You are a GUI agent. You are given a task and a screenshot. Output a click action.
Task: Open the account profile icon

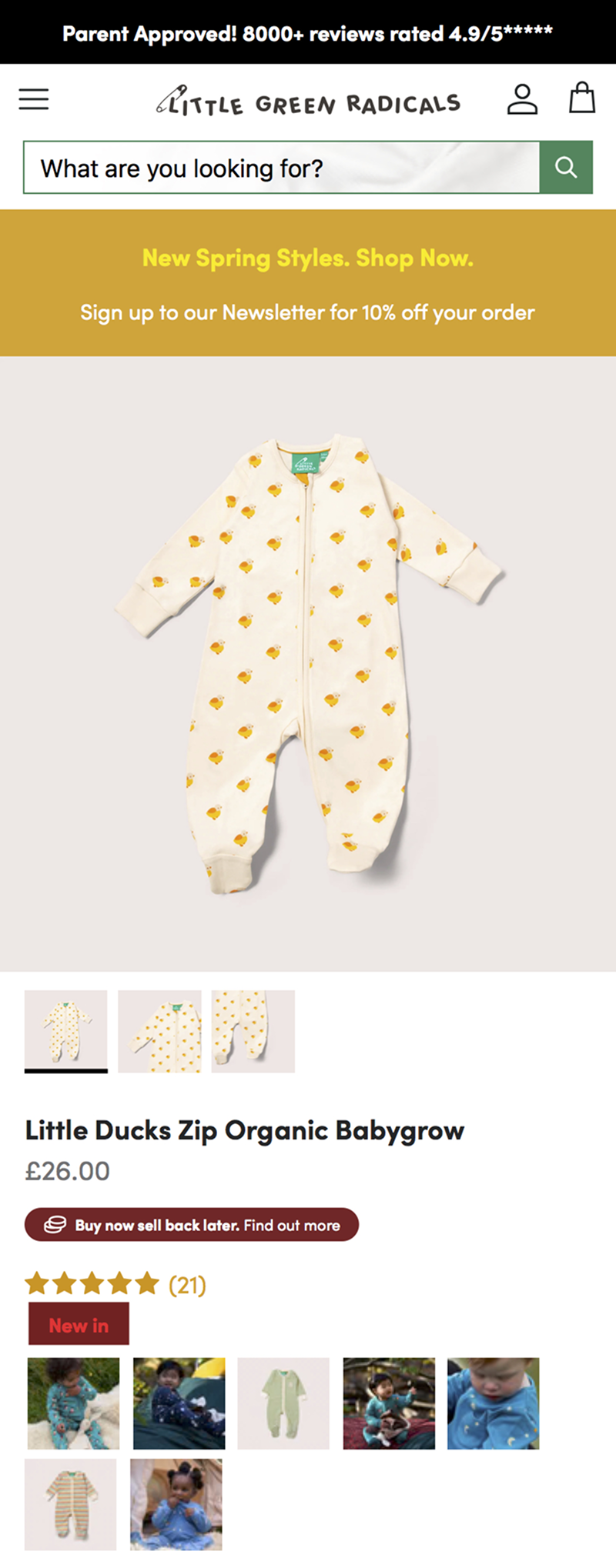522,99
